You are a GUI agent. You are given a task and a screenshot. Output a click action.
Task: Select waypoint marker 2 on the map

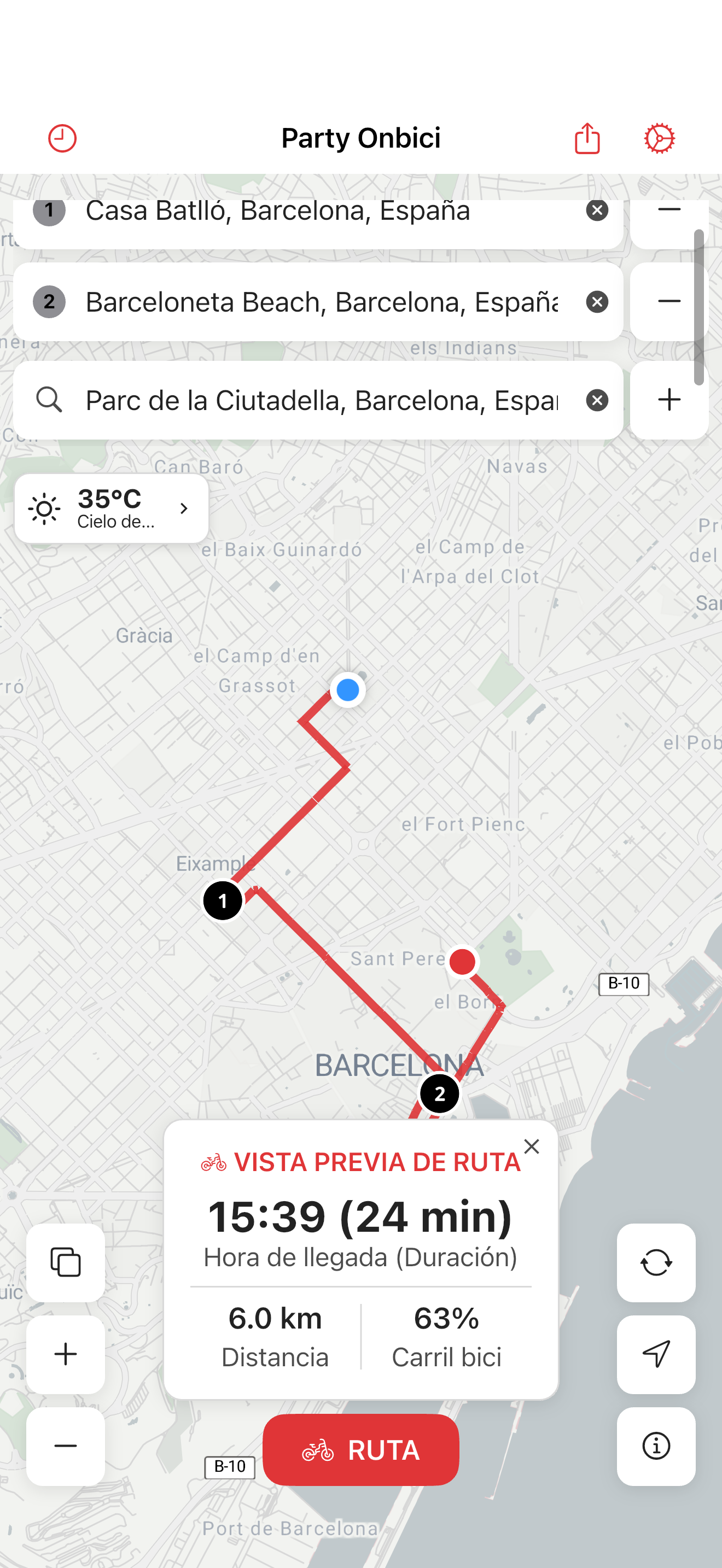(x=439, y=1092)
